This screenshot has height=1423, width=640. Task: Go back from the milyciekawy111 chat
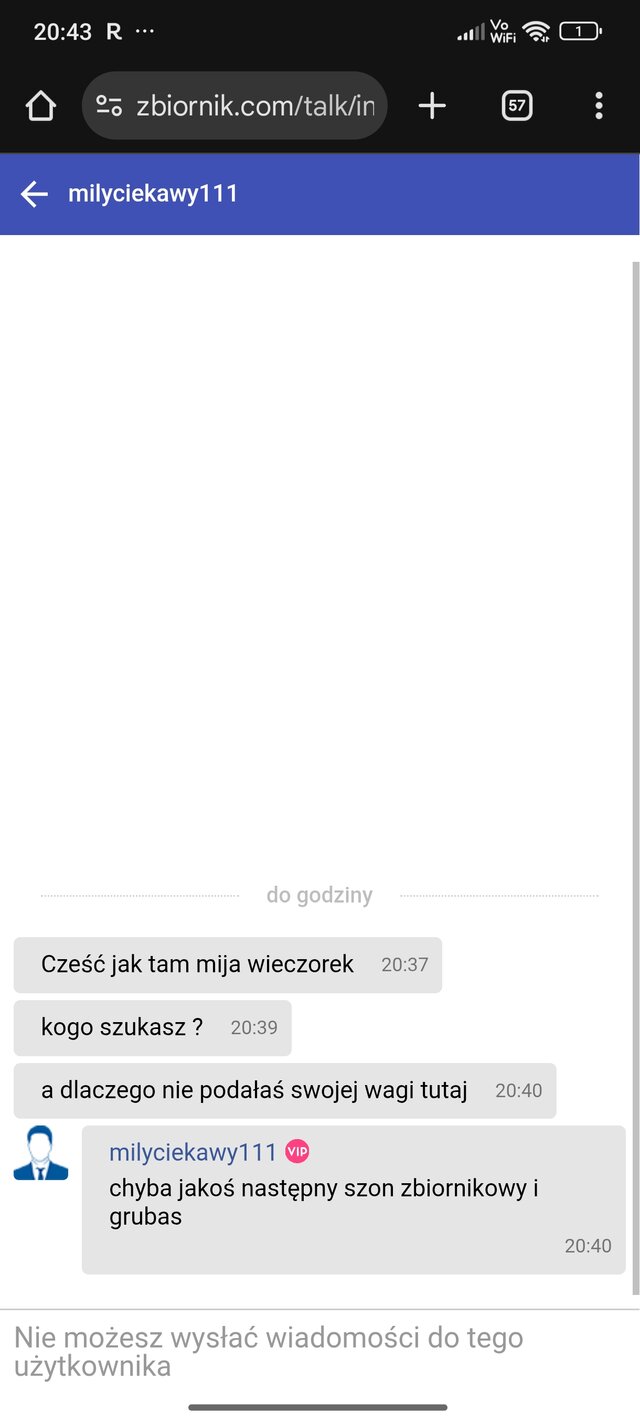click(34, 194)
